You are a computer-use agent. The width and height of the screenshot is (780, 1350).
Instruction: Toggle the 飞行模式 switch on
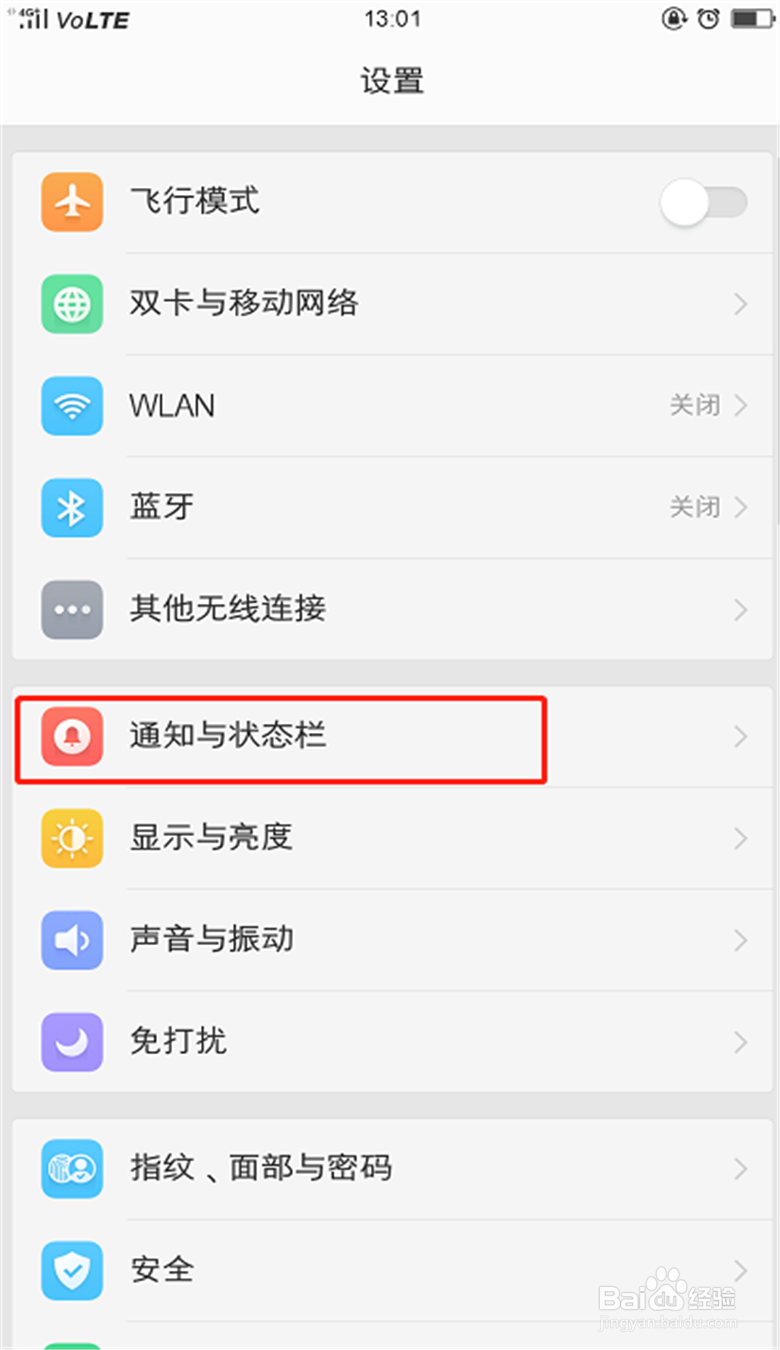pos(702,202)
